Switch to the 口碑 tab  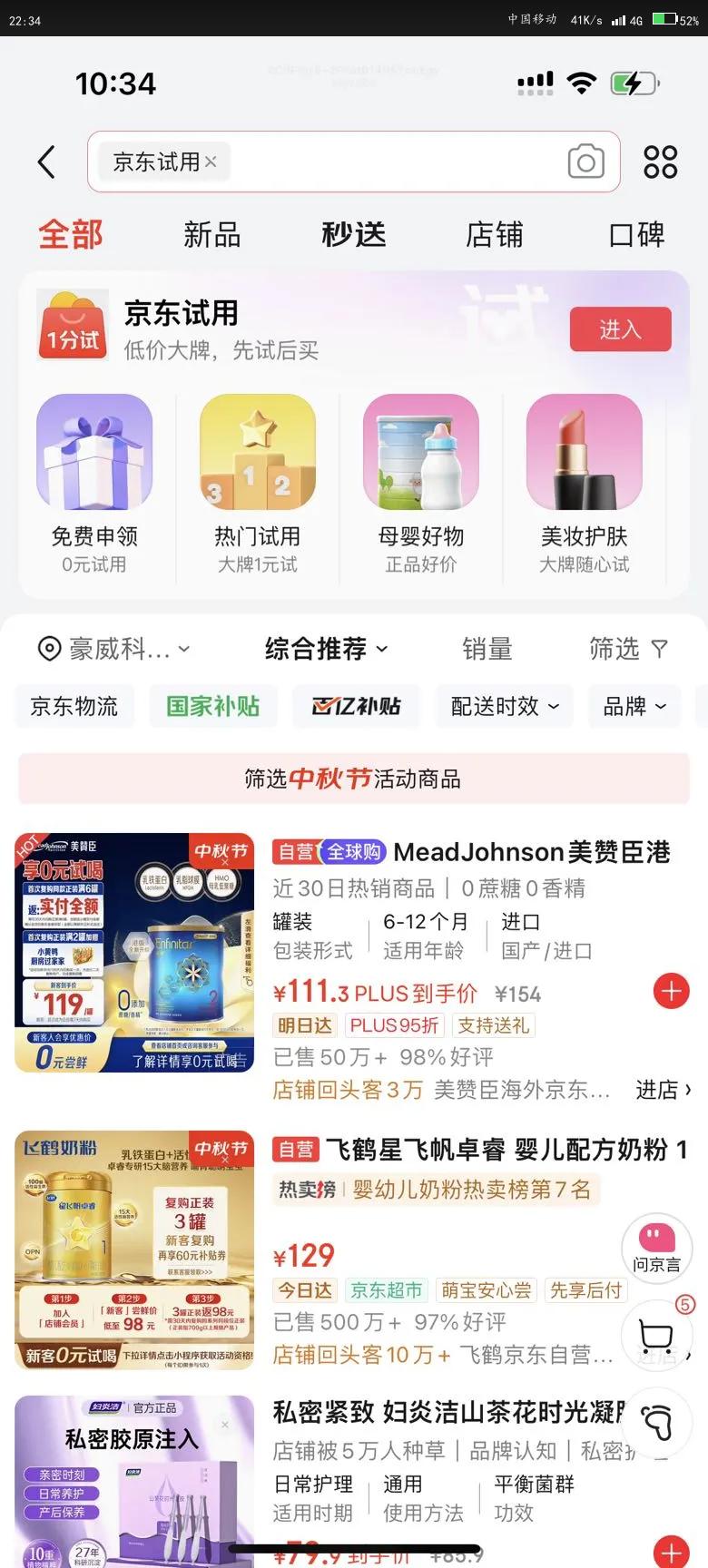[x=636, y=235]
